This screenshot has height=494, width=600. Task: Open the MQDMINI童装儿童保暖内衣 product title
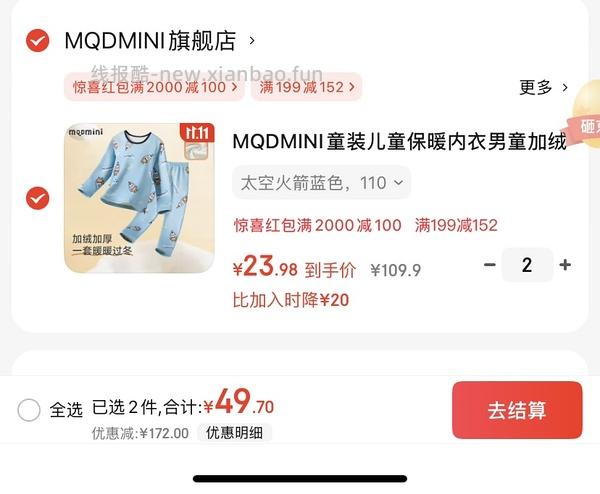click(x=400, y=141)
